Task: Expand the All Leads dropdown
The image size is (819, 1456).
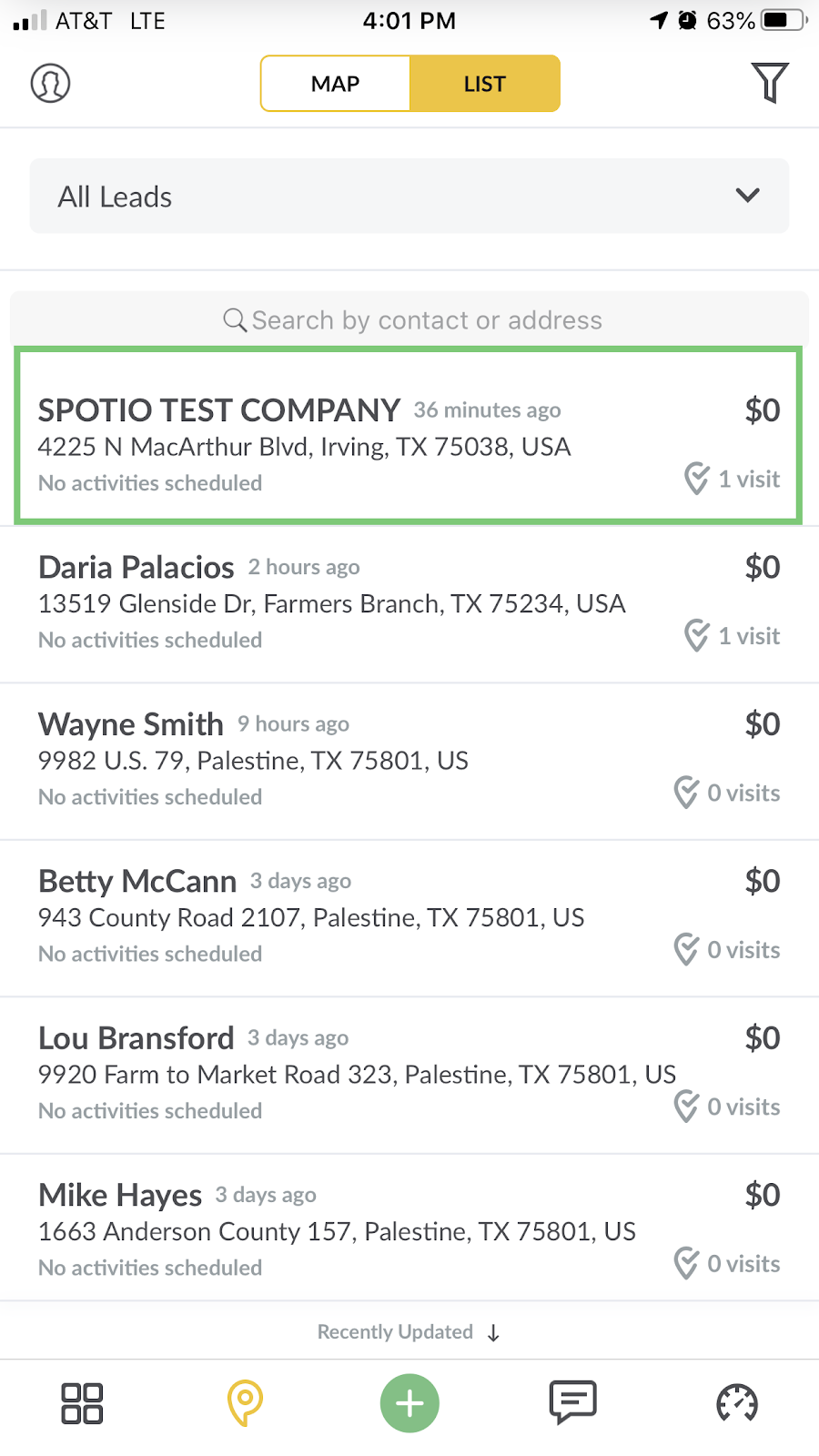Action: coord(409,197)
